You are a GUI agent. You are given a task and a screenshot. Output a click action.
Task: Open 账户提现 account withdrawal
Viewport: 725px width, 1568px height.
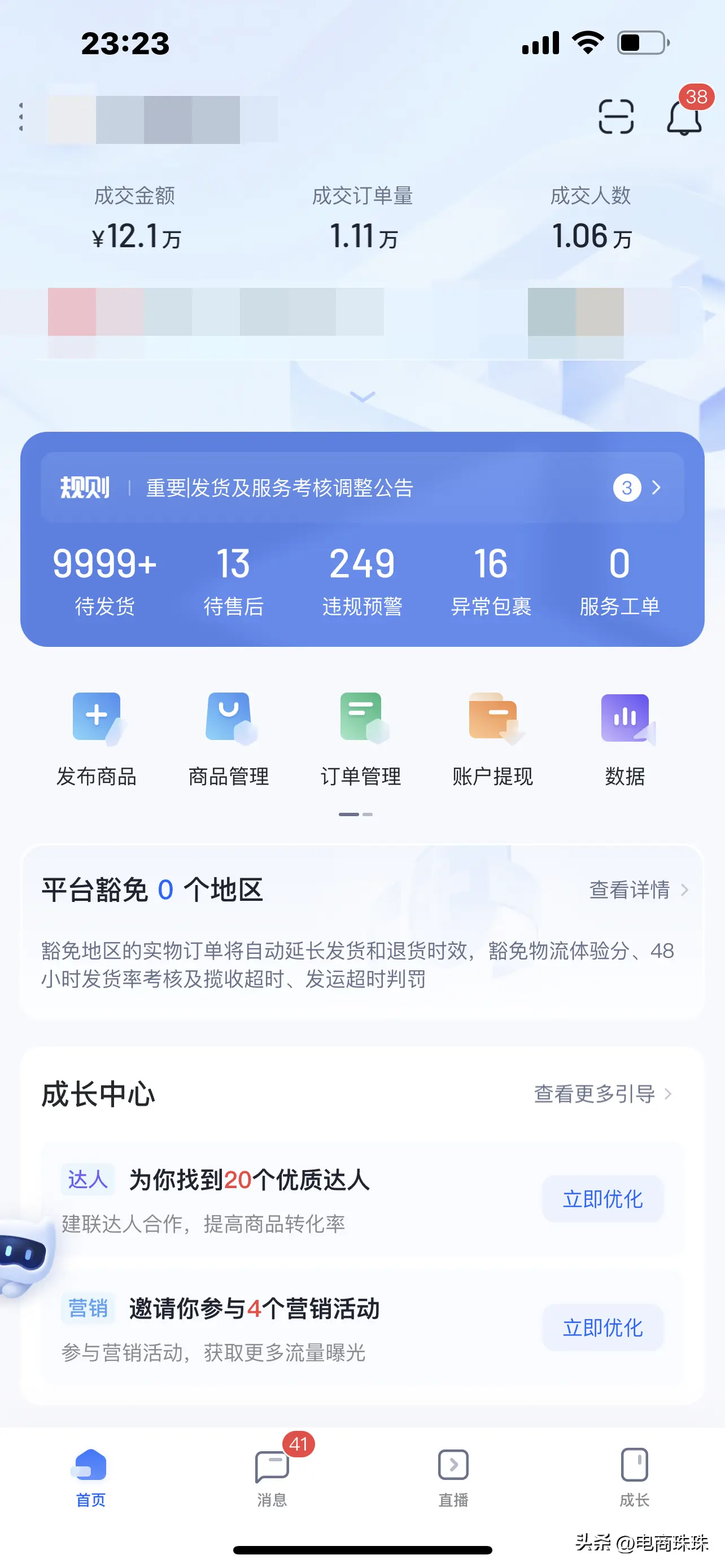point(492,738)
